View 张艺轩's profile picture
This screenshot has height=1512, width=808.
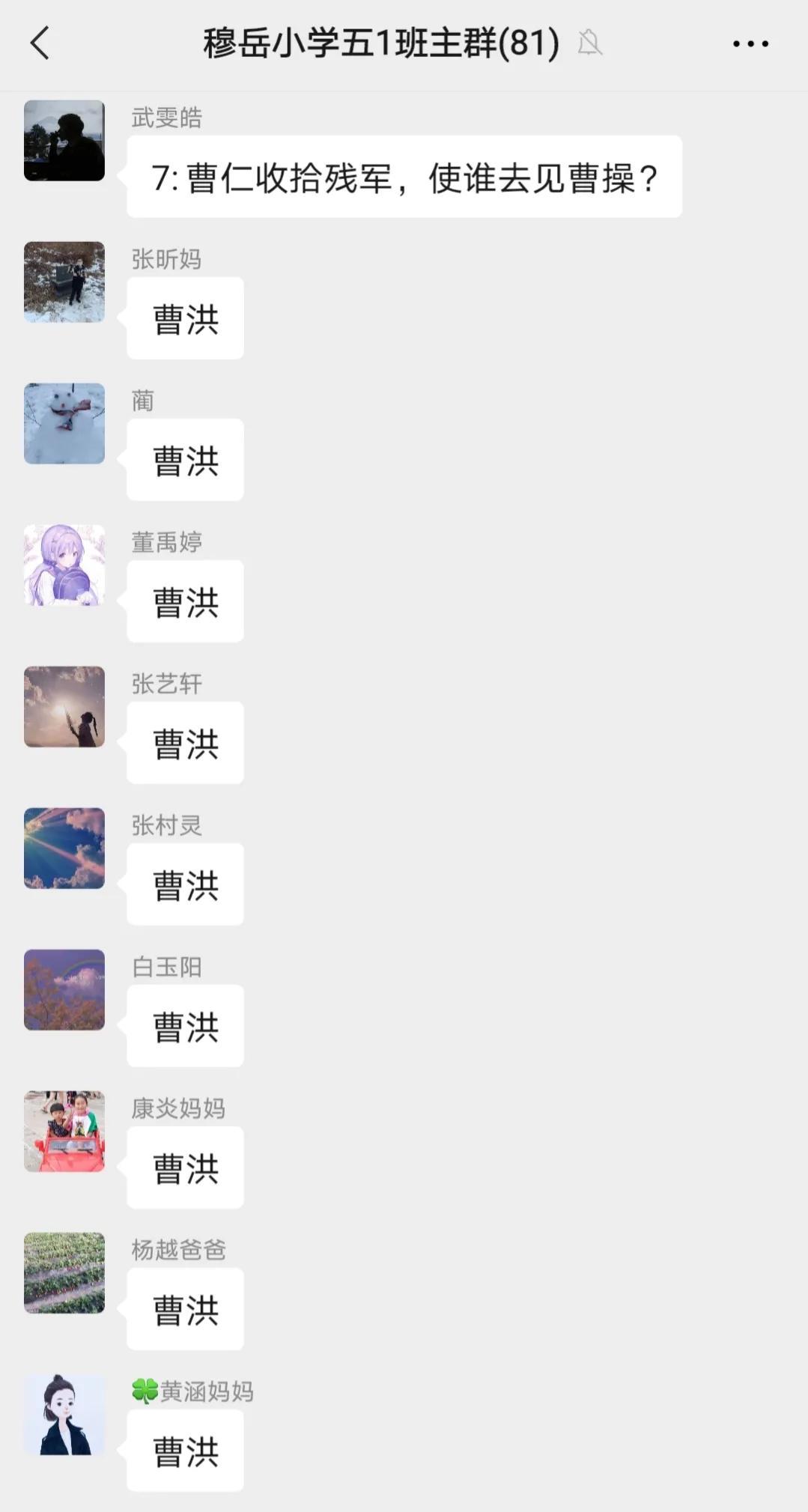click(64, 707)
